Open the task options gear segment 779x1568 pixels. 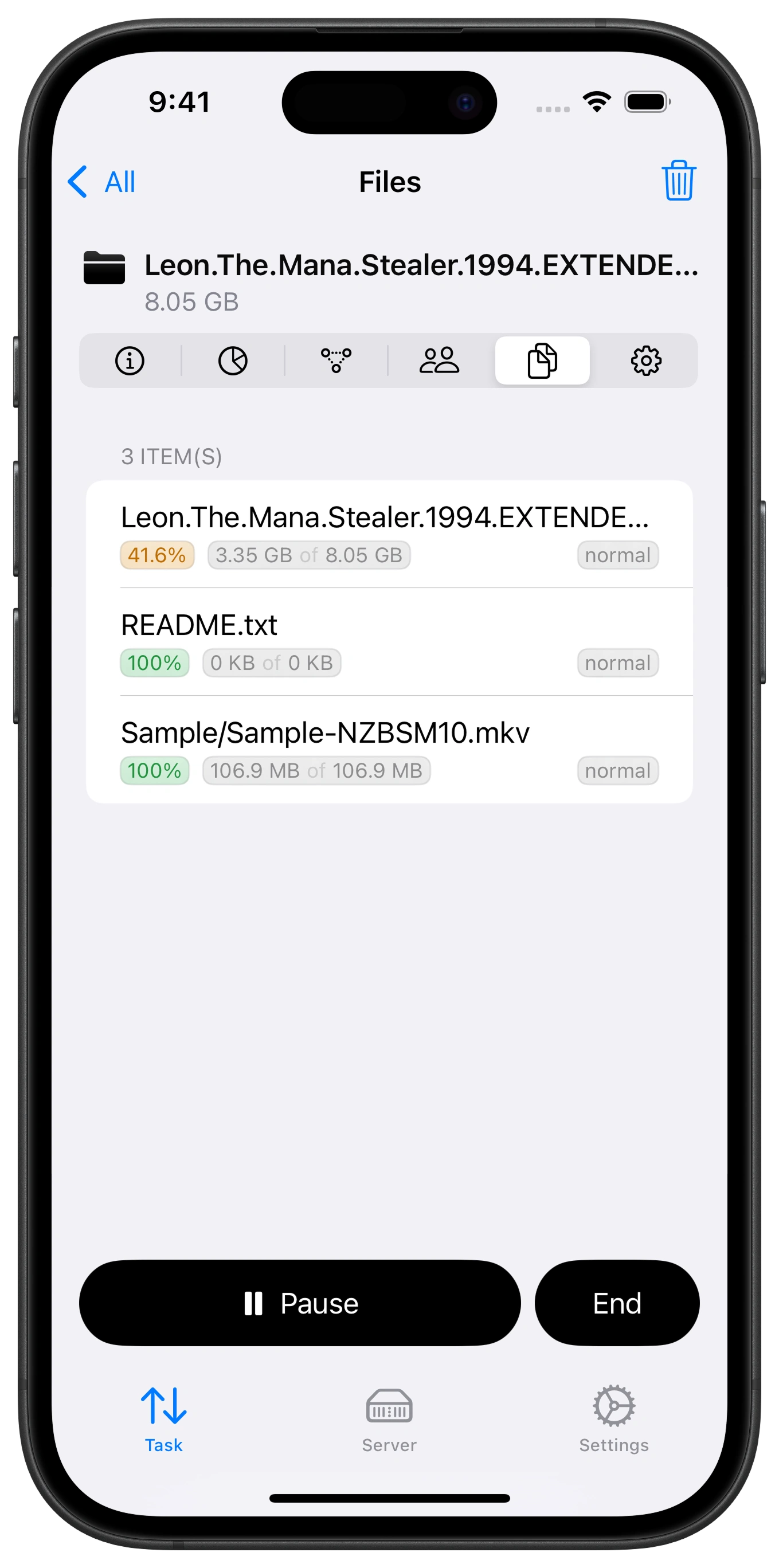(645, 360)
